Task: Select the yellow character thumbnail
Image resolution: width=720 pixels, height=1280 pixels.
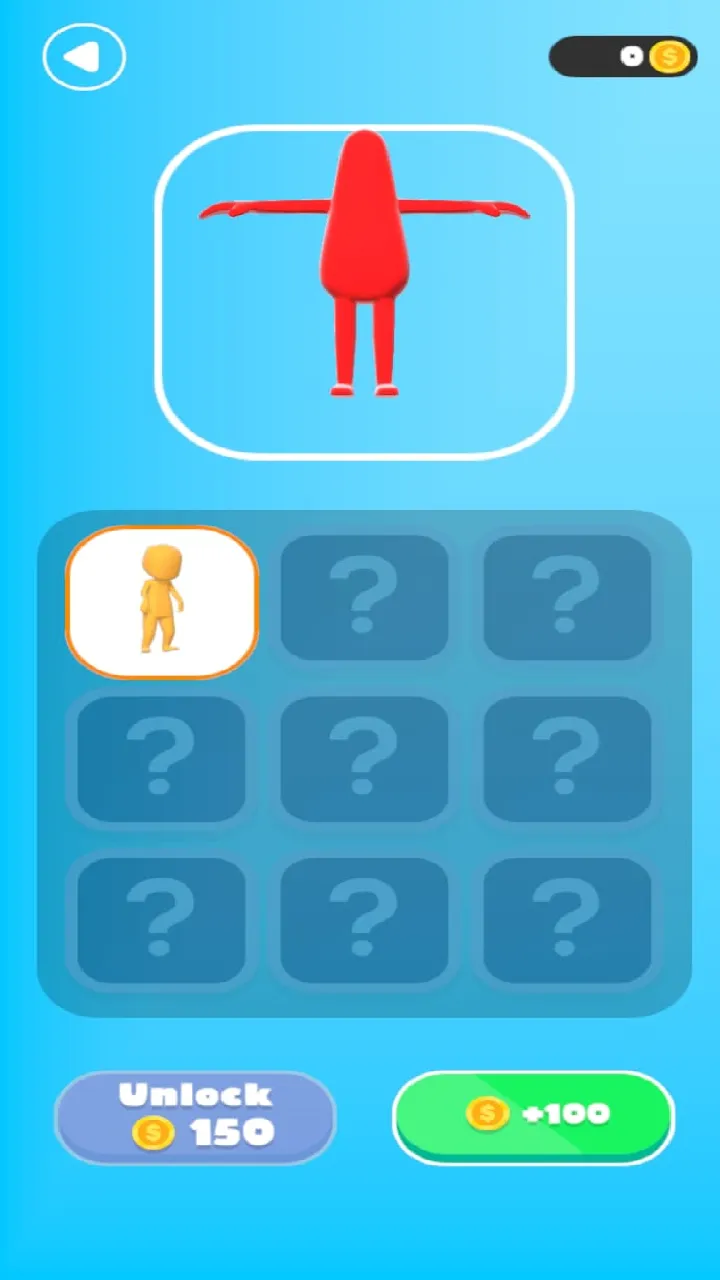Action: tap(162, 600)
